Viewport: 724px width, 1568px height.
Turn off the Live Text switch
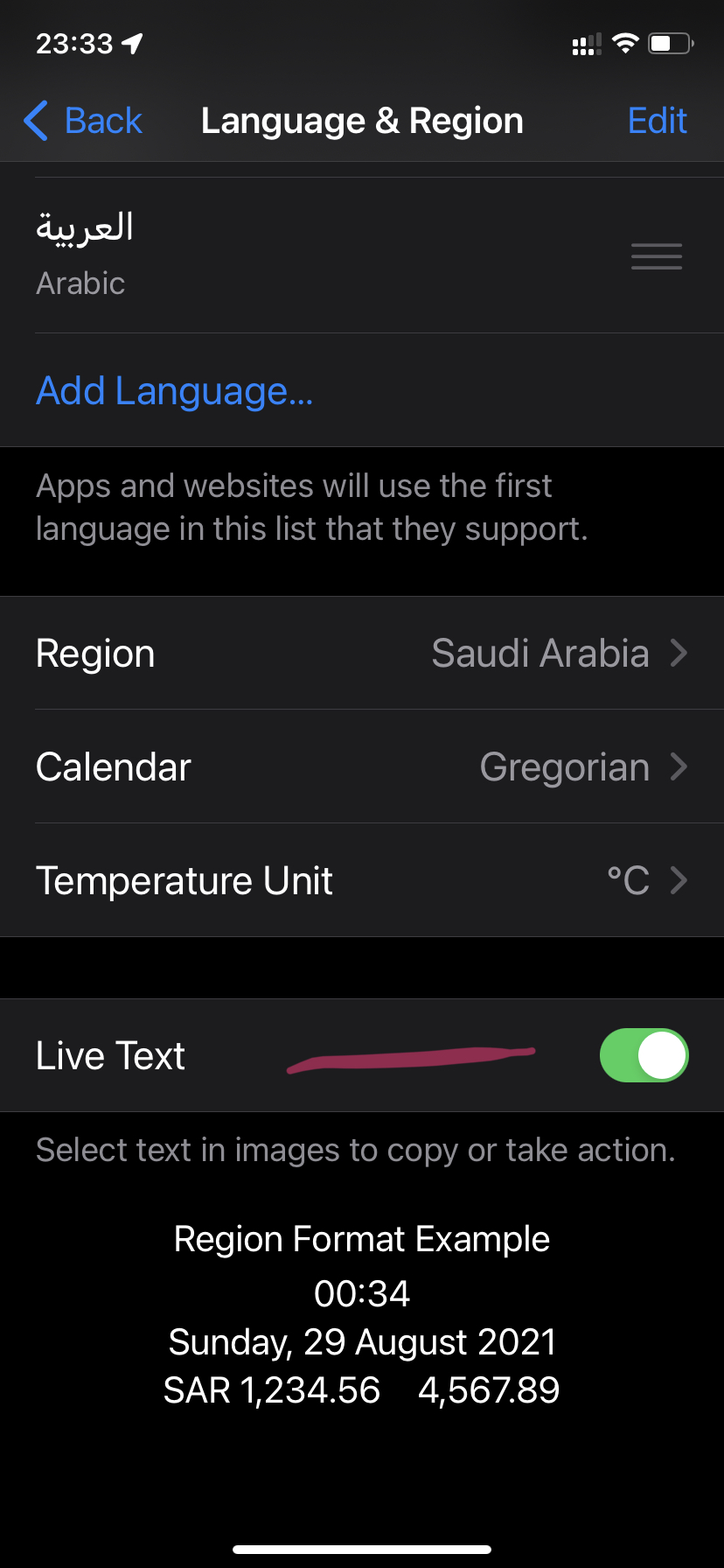point(644,1055)
